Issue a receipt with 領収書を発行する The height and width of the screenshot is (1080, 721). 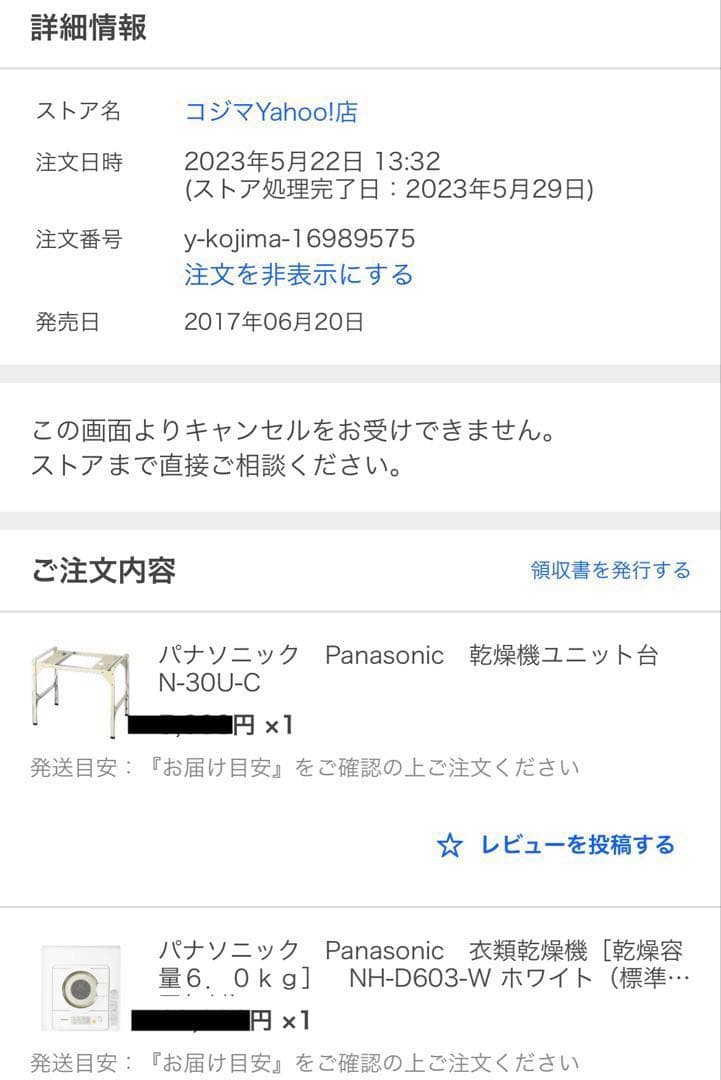608,570
